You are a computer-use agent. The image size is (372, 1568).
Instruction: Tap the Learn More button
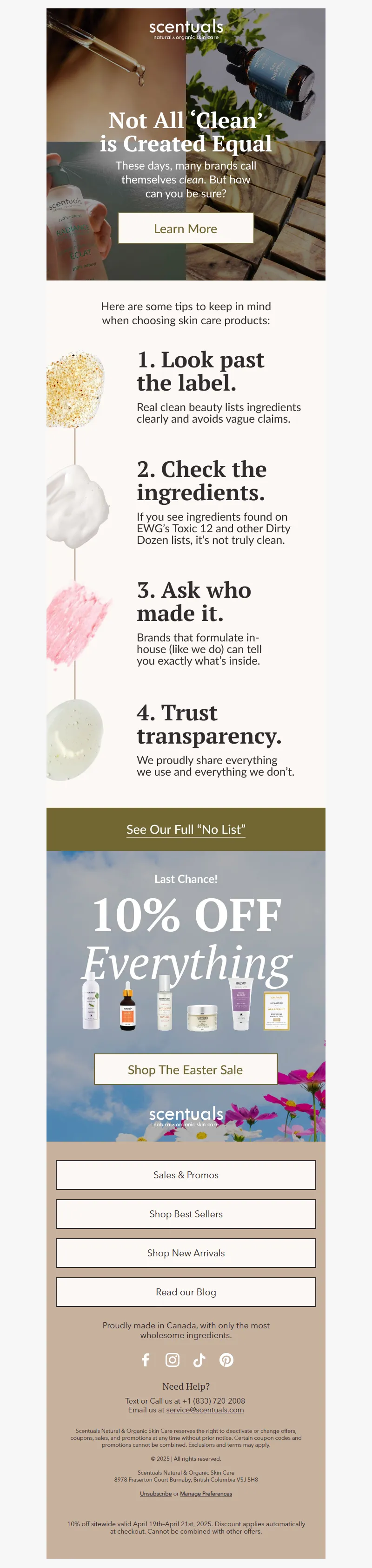point(186,229)
